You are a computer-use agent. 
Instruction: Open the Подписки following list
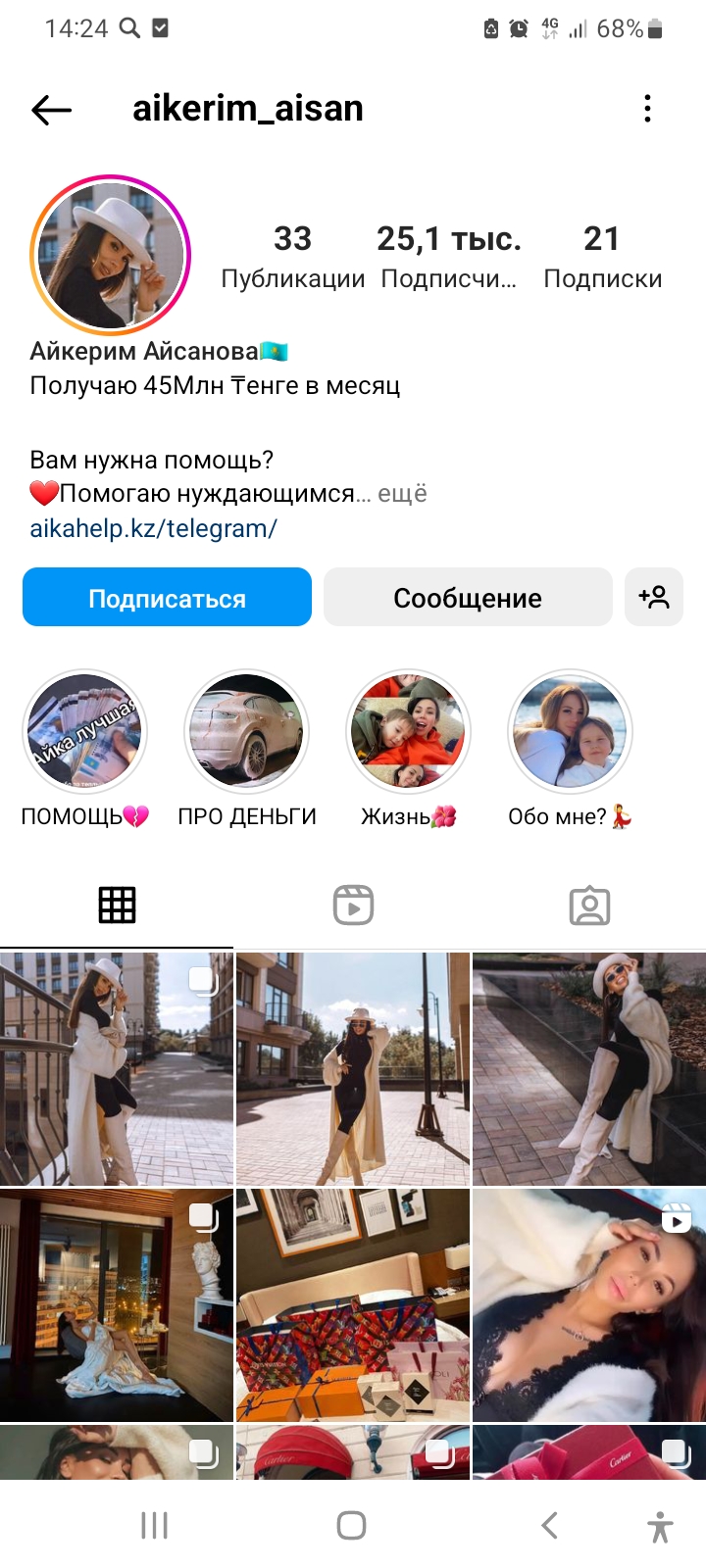click(x=602, y=257)
